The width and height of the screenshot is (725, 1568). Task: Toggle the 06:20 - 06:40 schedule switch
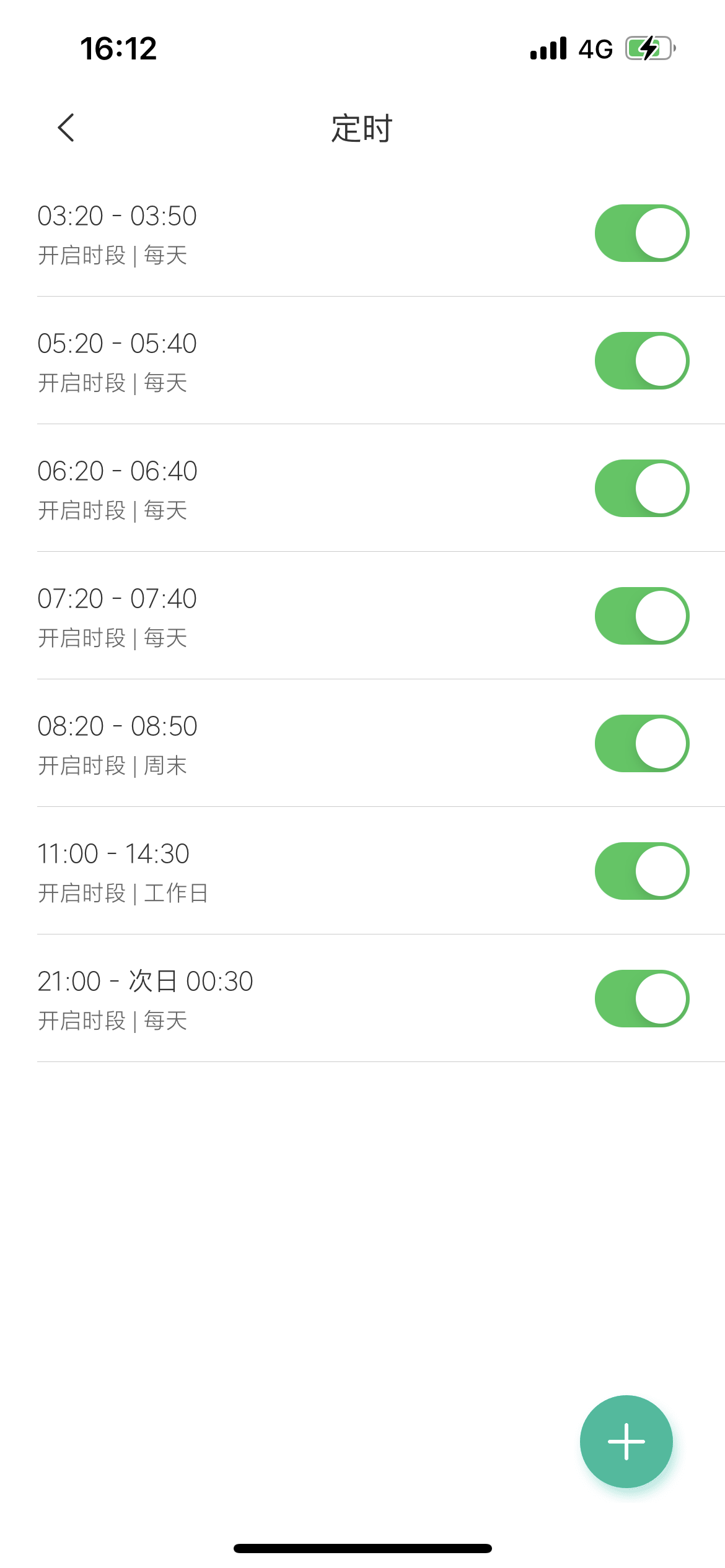(x=642, y=488)
